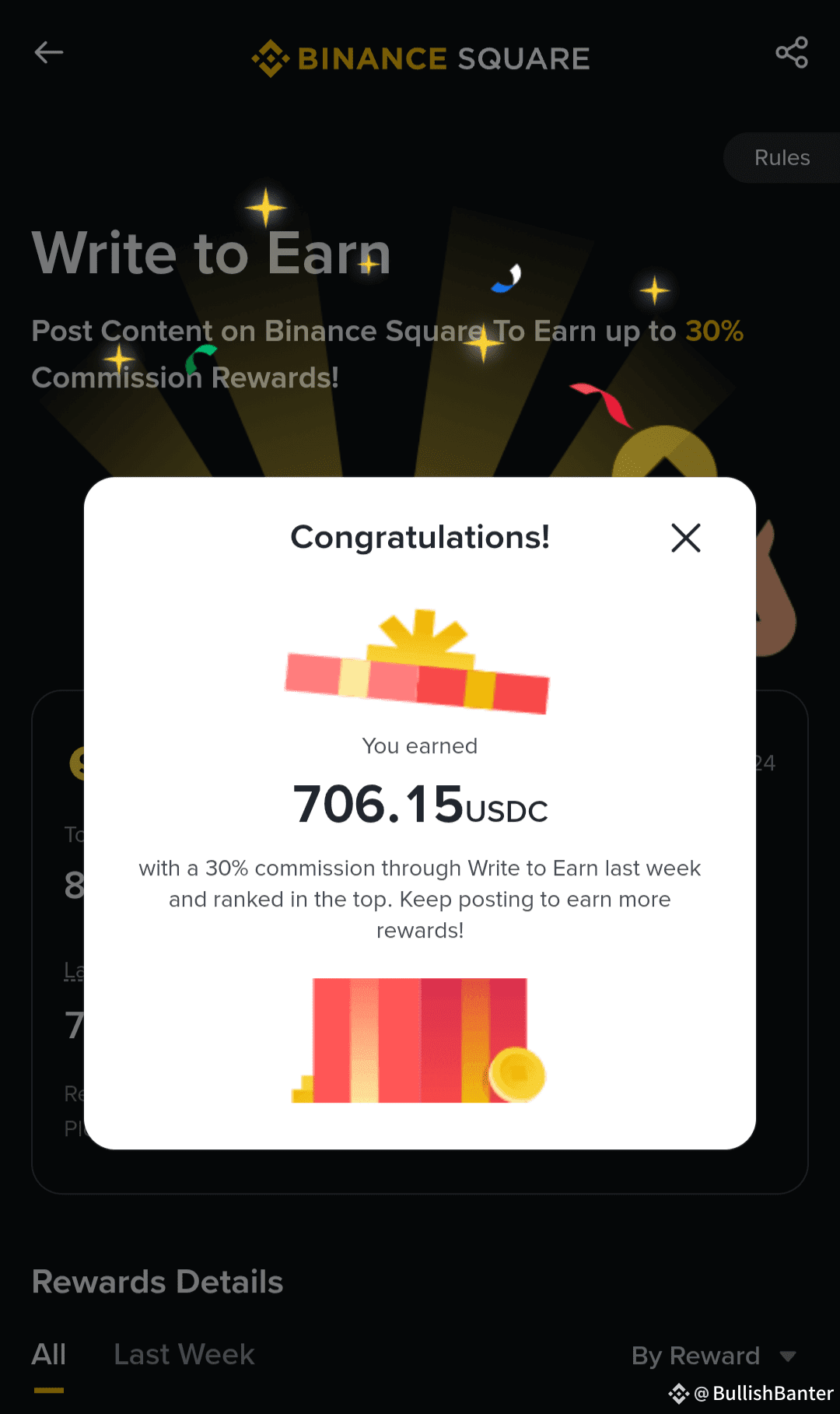Tap the Congratulations dialog title
The width and height of the screenshot is (840, 1414).
point(420,537)
